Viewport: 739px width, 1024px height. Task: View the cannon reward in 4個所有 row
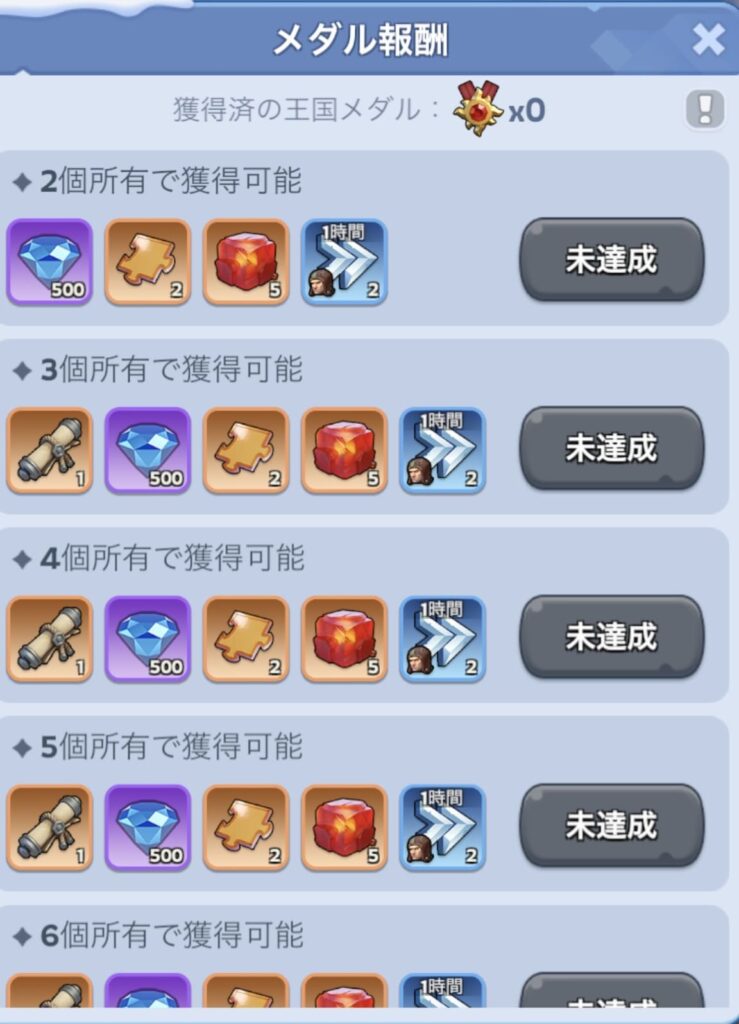(49, 639)
